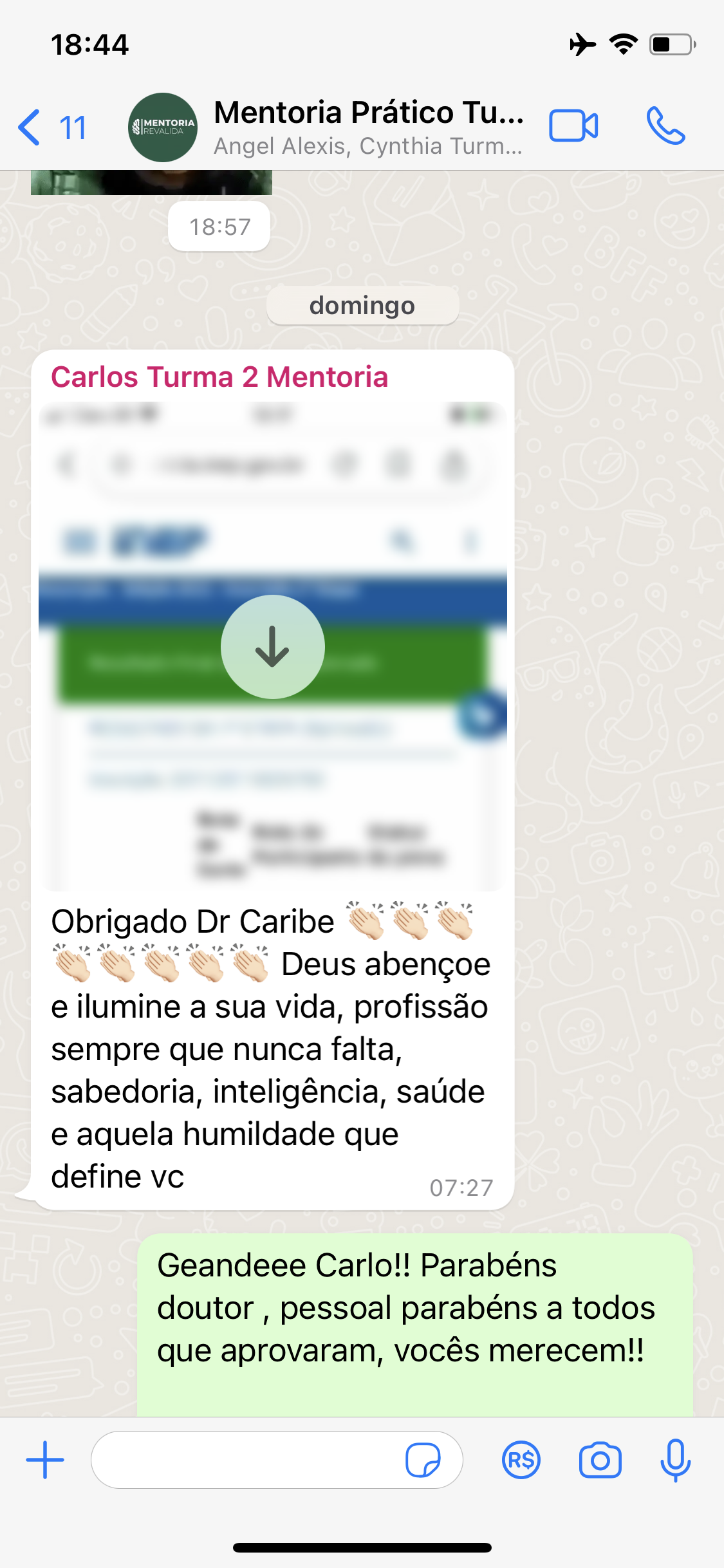
Task: Open the attachment plus menu
Action: tap(45, 1460)
